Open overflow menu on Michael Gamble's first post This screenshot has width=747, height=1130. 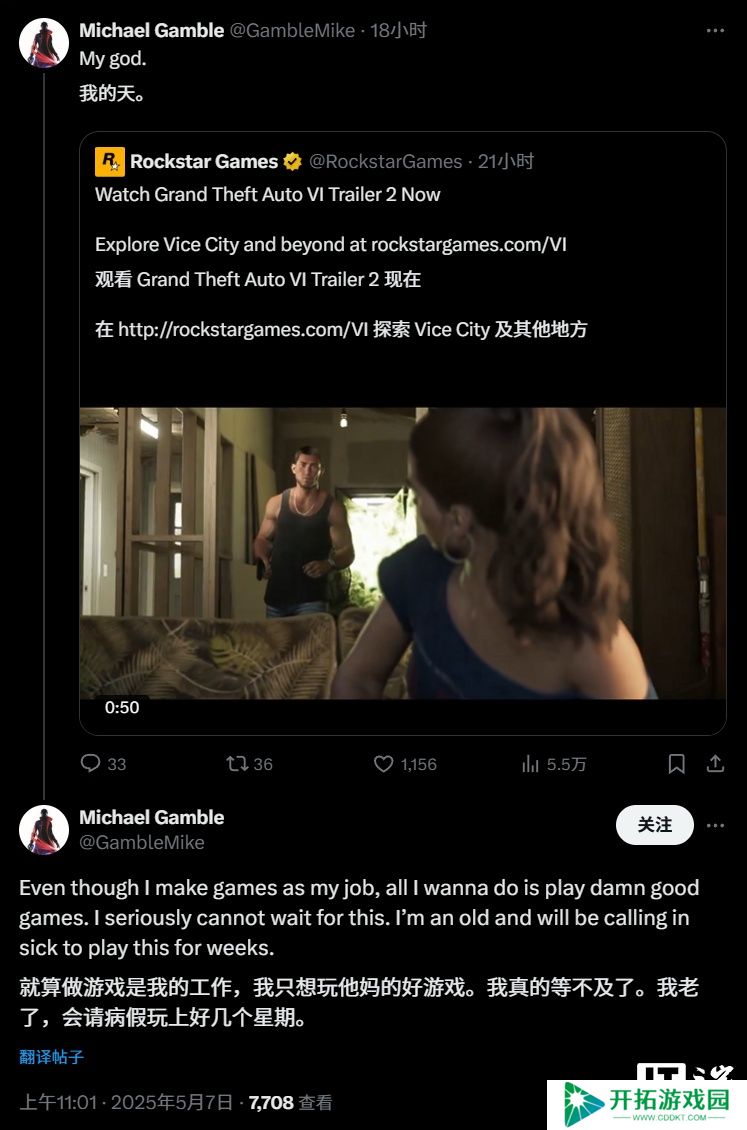pyautogui.click(x=715, y=31)
